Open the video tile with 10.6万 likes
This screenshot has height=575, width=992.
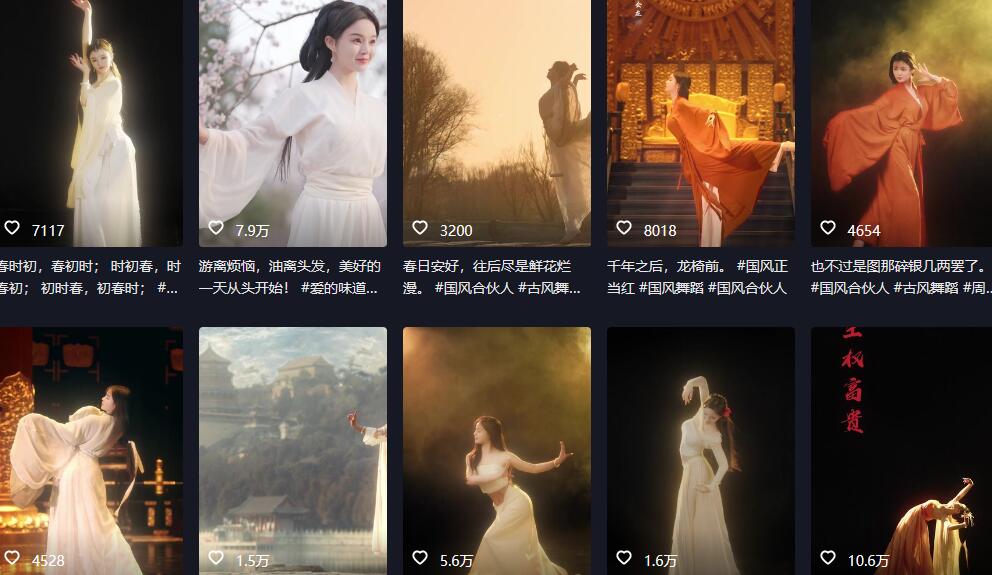point(900,450)
